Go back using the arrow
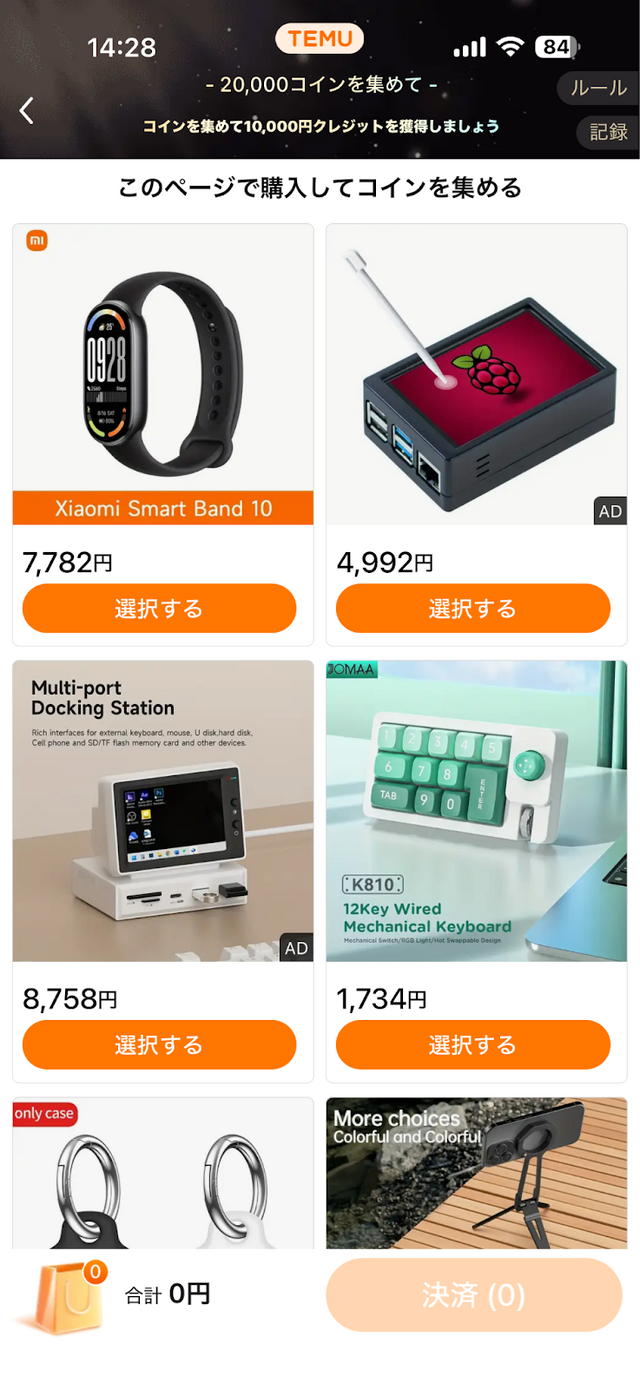The width and height of the screenshot is (640, 1389). tap(27, 111)
